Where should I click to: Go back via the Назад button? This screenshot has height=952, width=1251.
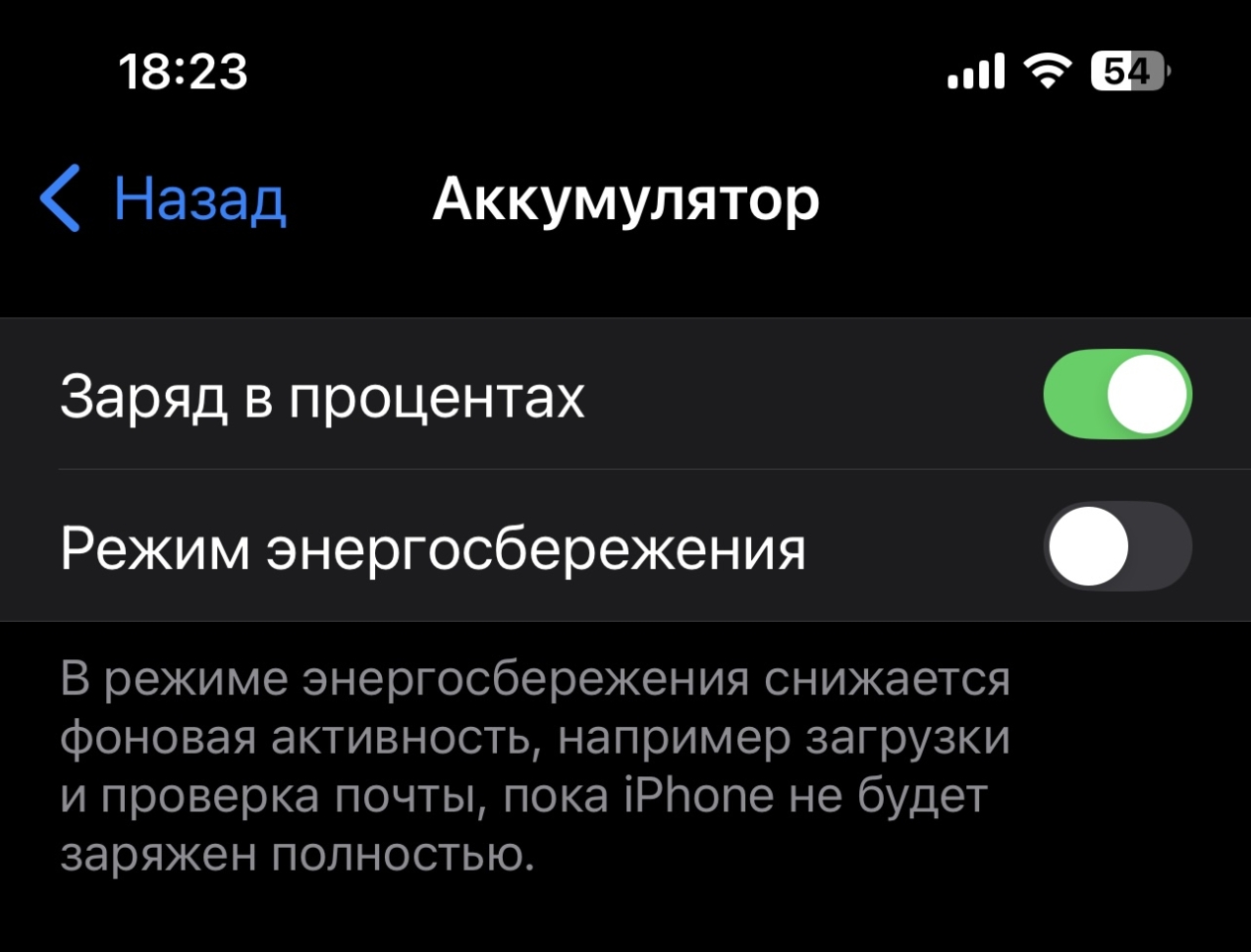(165, 199)
